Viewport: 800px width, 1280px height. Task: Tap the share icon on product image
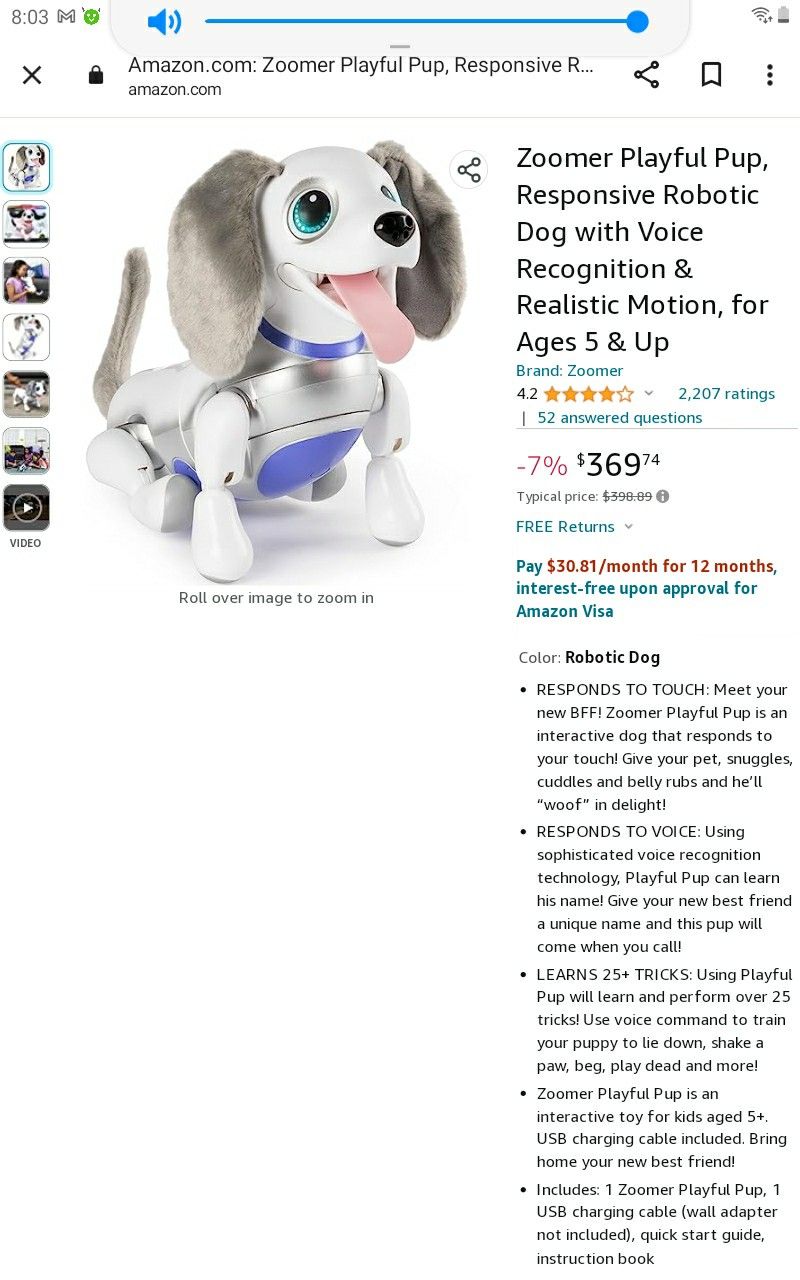tap(469, 170)
